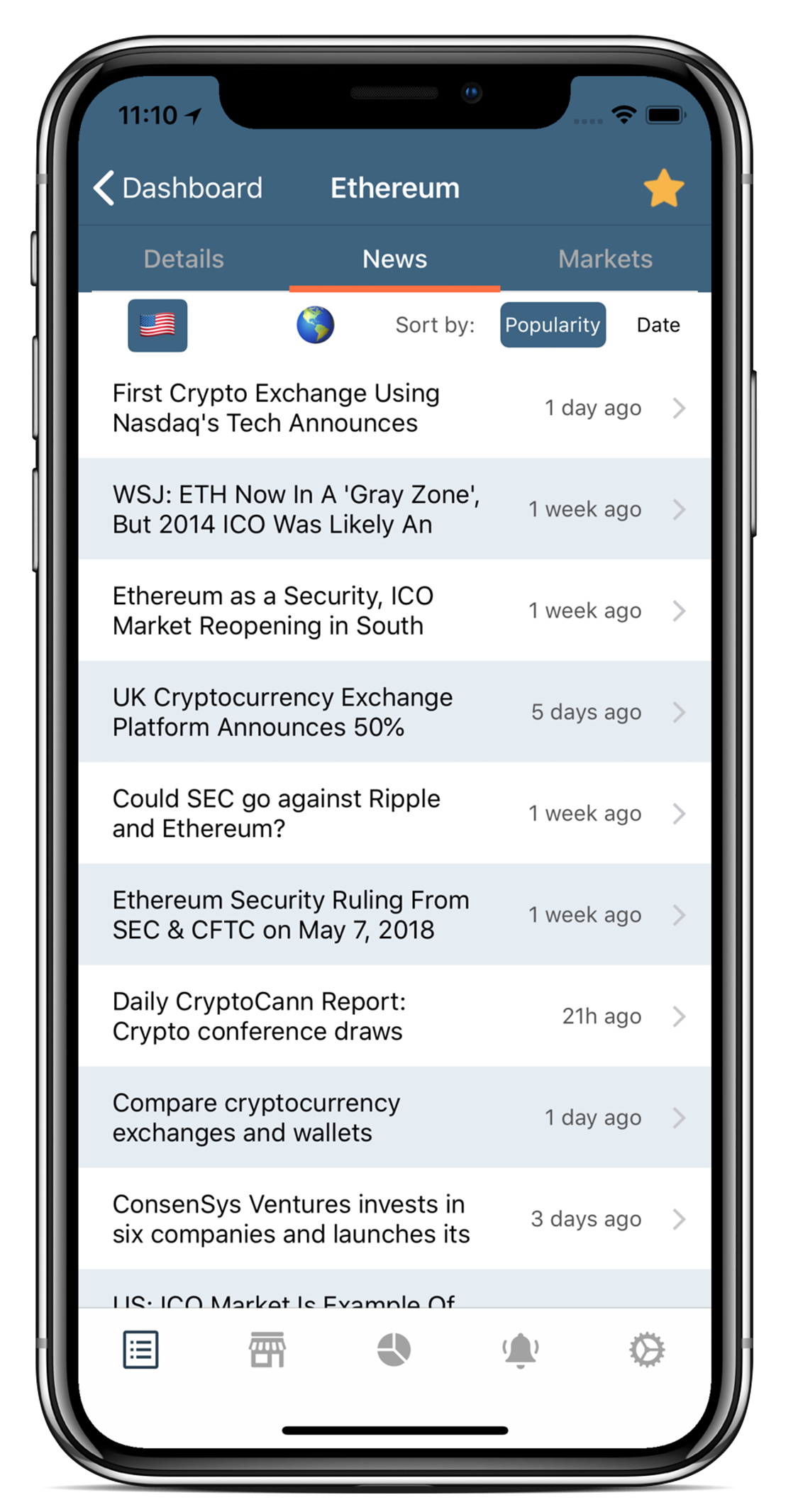Select the globe worldwide news filter
Viewport: 798px width, 1512px height.
(315, 326)
